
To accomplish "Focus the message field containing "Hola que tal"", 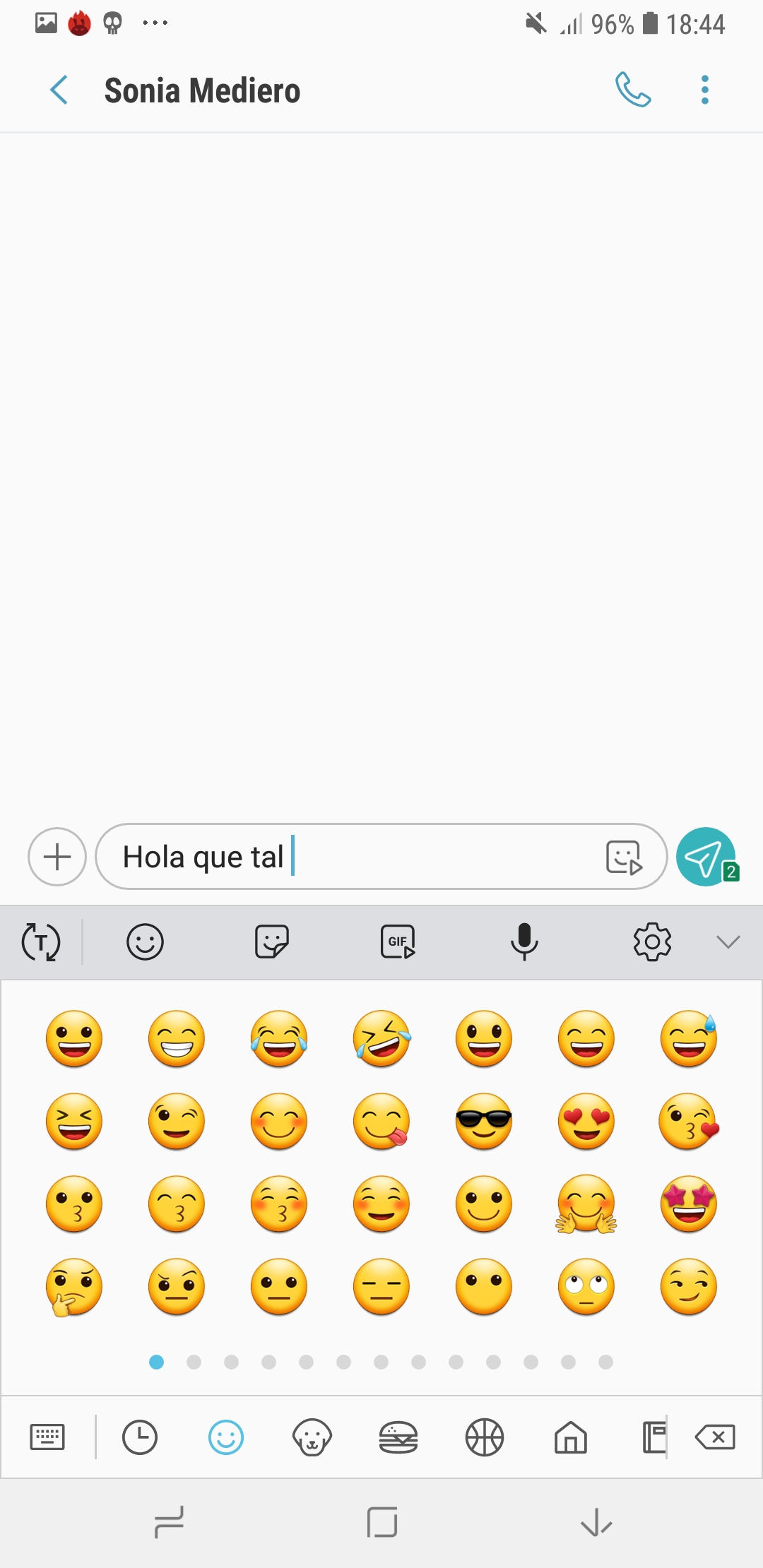I will [x=381, y=857].
